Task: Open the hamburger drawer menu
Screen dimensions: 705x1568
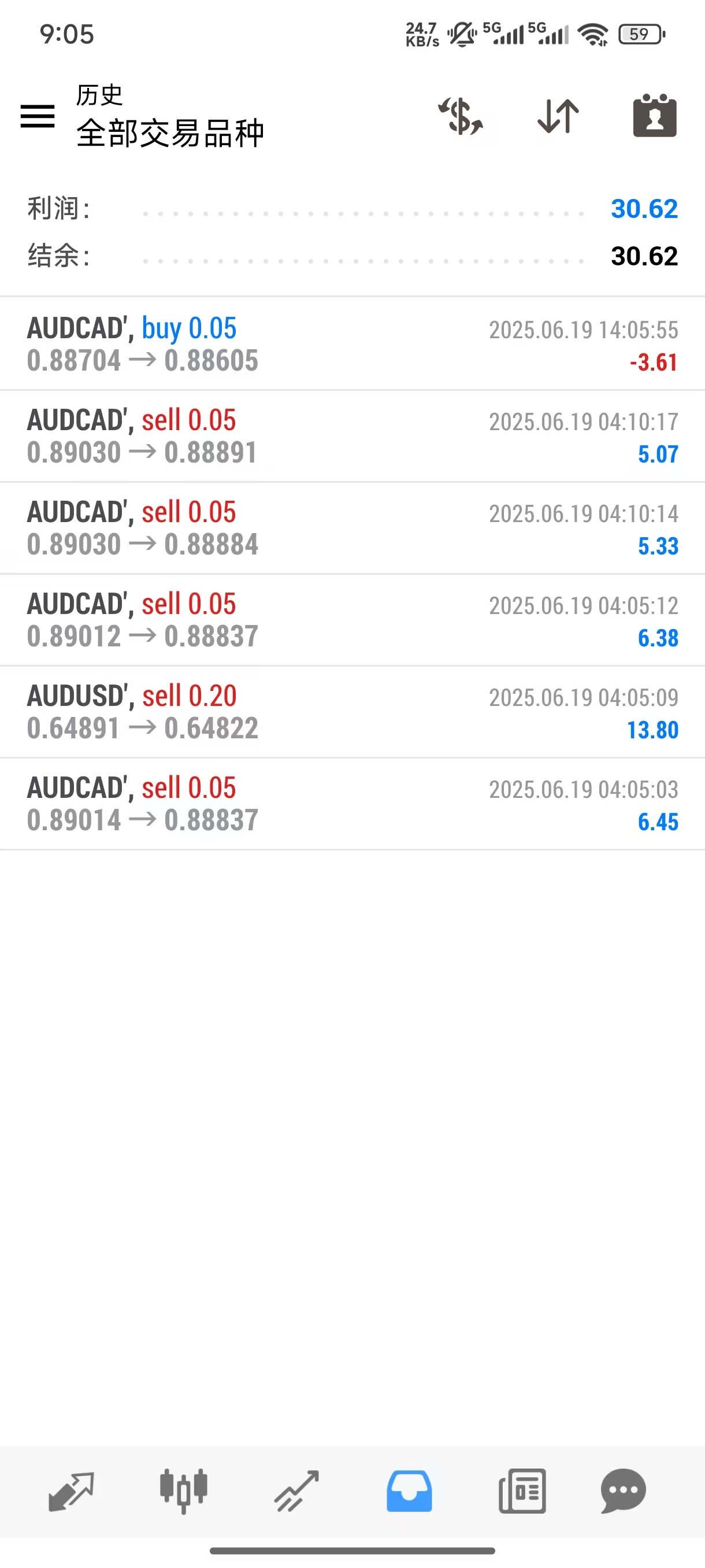Action: [38, 116]
